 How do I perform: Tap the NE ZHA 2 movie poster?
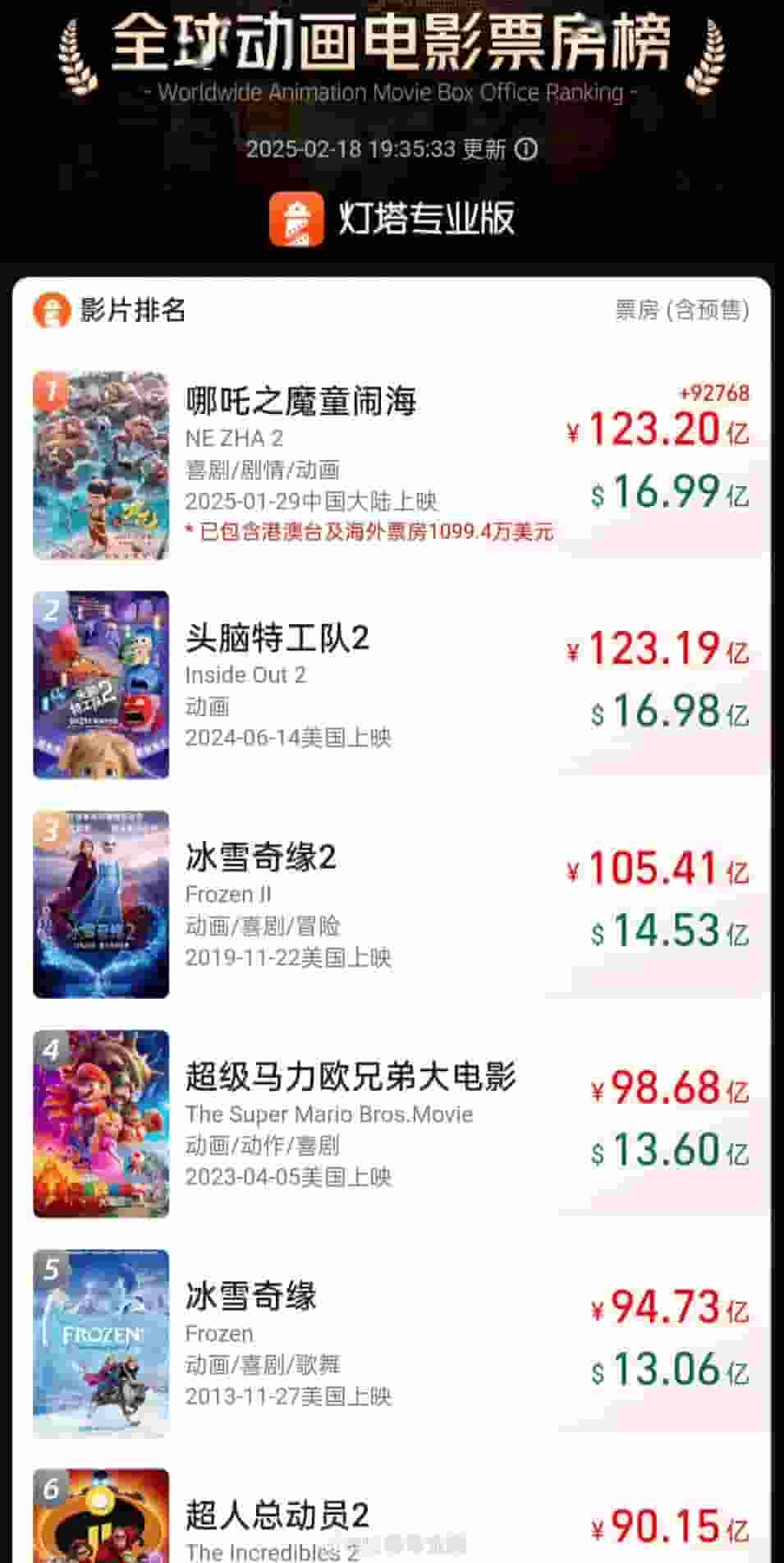101,464
